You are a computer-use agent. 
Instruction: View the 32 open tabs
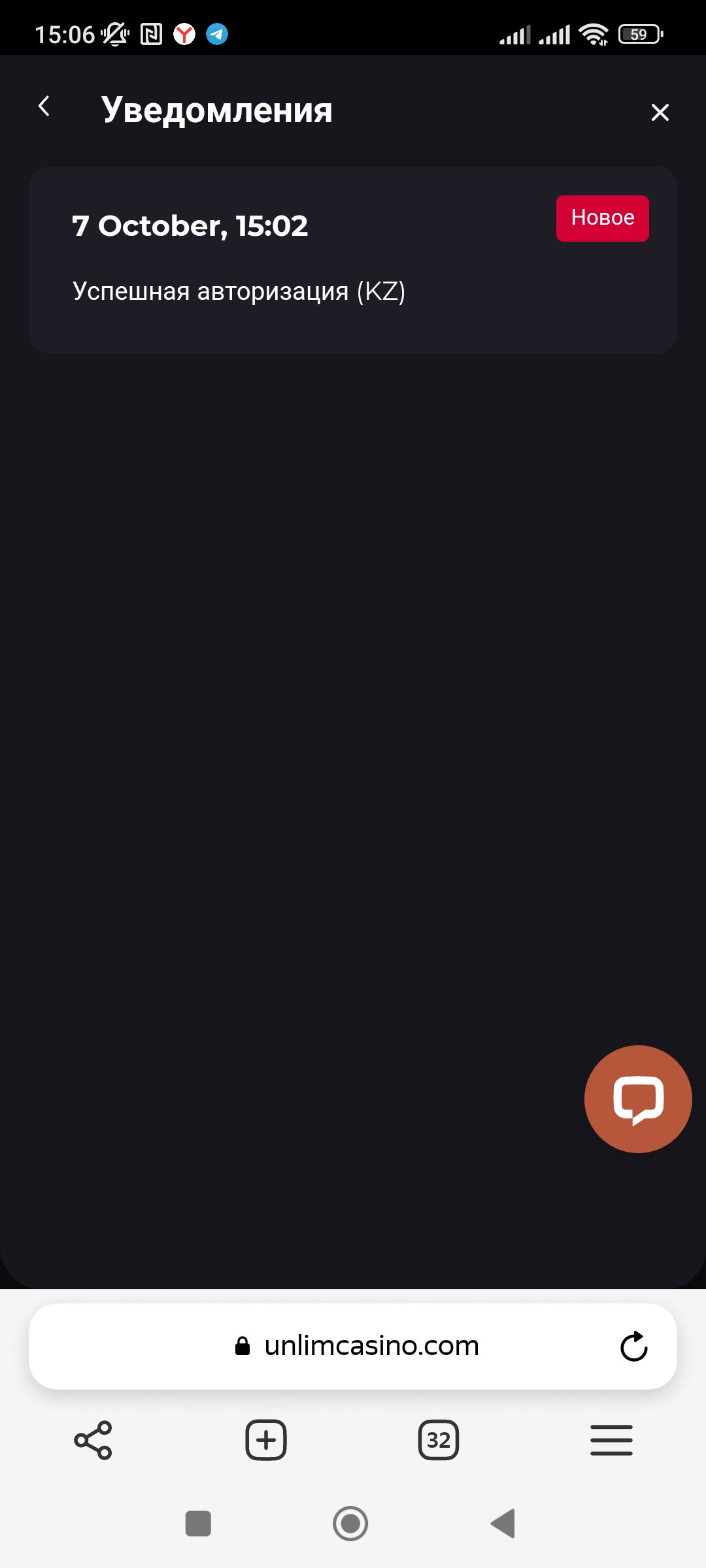(439, 1440)
